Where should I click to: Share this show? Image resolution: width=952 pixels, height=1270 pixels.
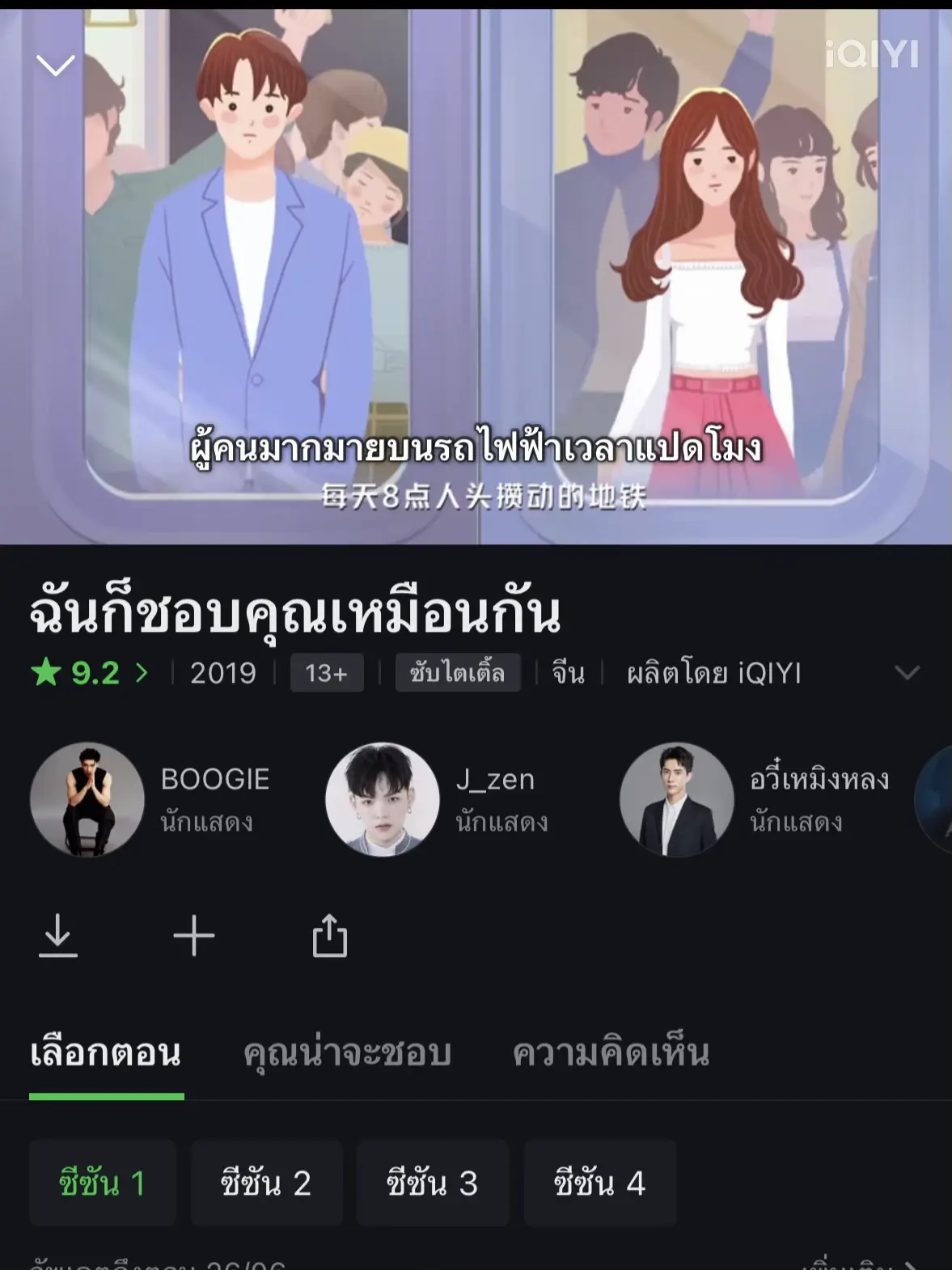[x=330, y=936]
